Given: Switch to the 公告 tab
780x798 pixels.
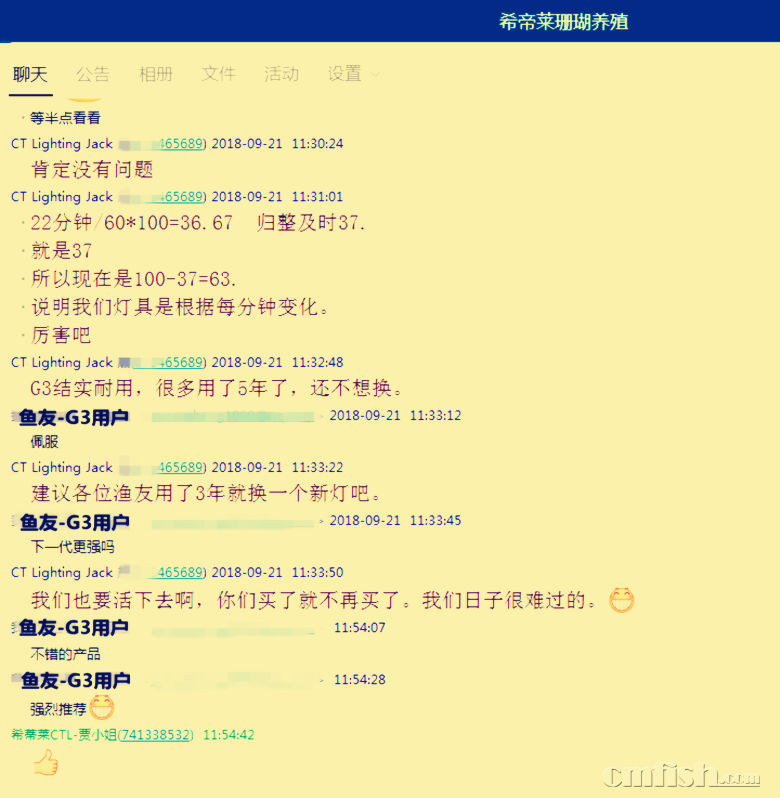Looking at the screenshot, I should [x=93, y=74].
